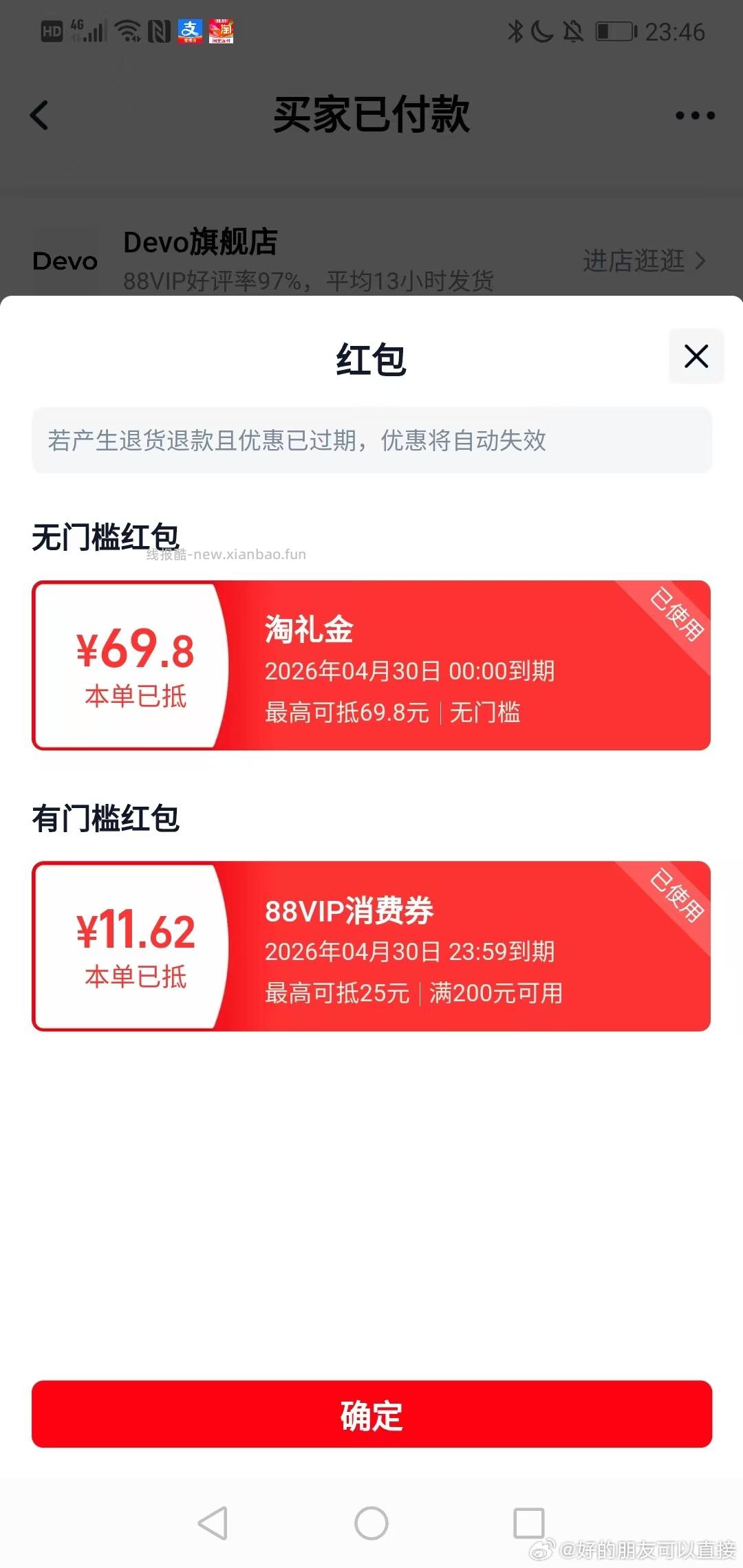Tap the Devo store logo
The image size is (743, 1568).
point(65,261)
